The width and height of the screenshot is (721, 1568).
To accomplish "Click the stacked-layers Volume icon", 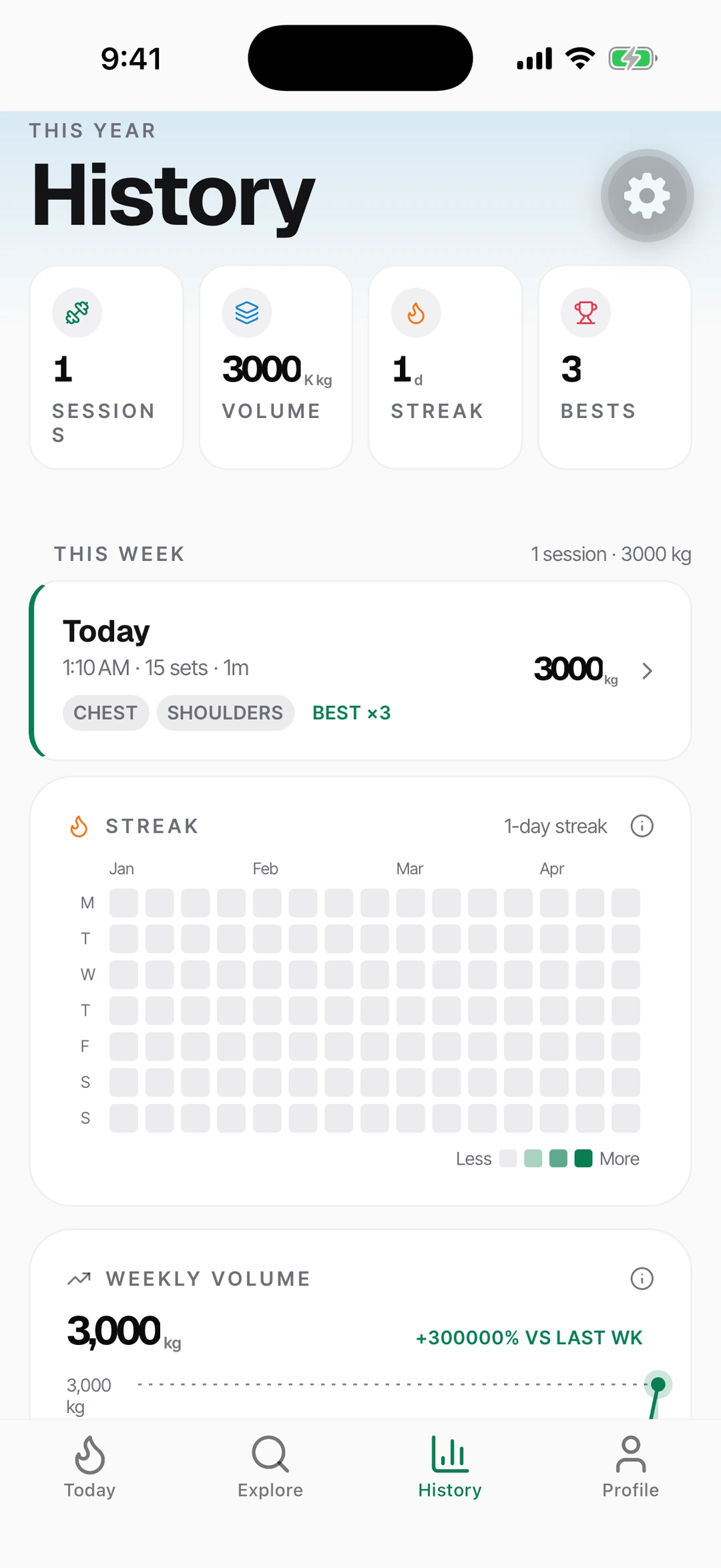I will pos(246,313).
